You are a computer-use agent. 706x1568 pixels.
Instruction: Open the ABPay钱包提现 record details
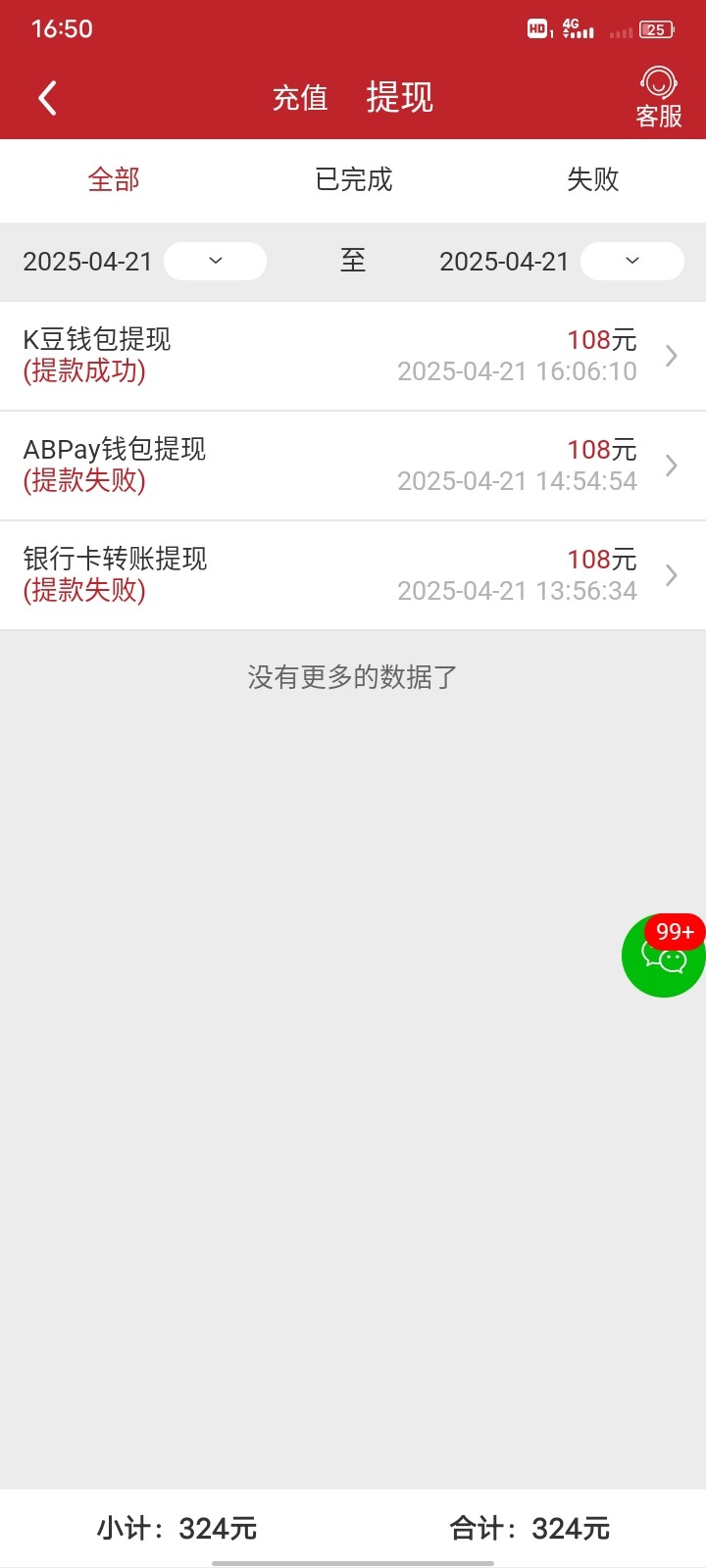(x=353, y=465)
